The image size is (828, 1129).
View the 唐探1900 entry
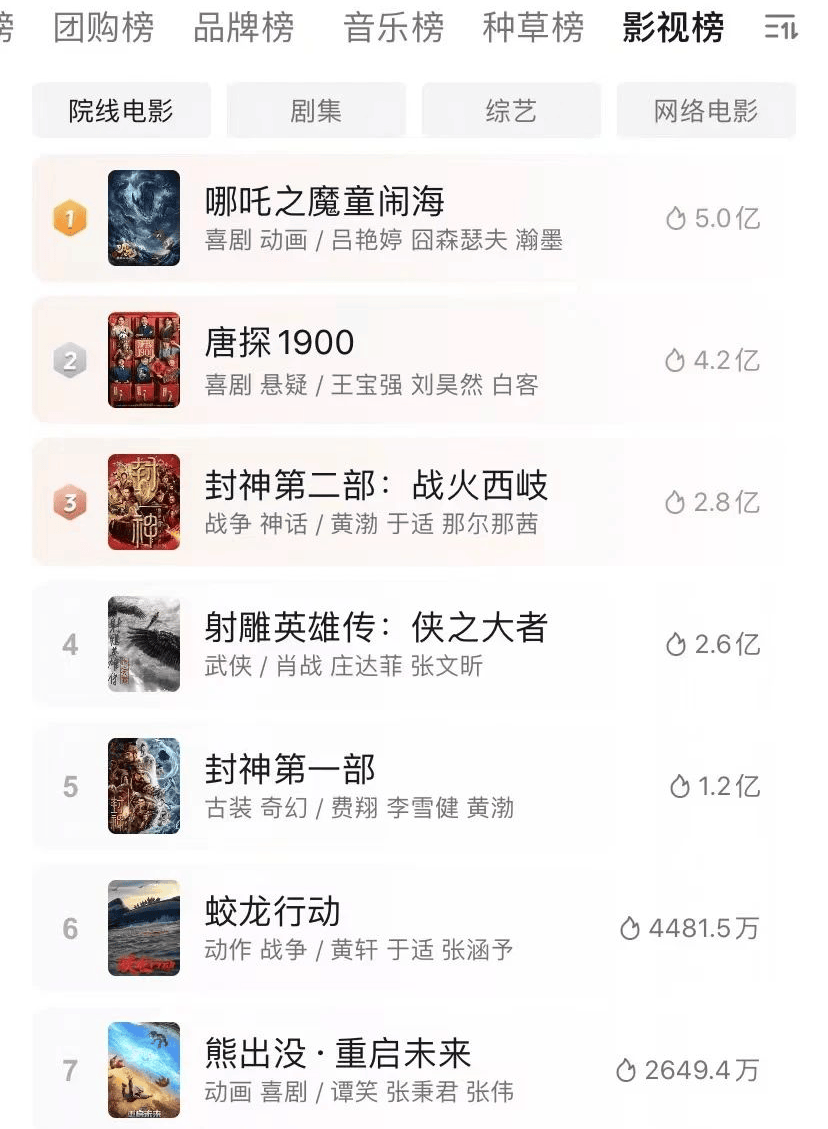(x=280, y=344)
